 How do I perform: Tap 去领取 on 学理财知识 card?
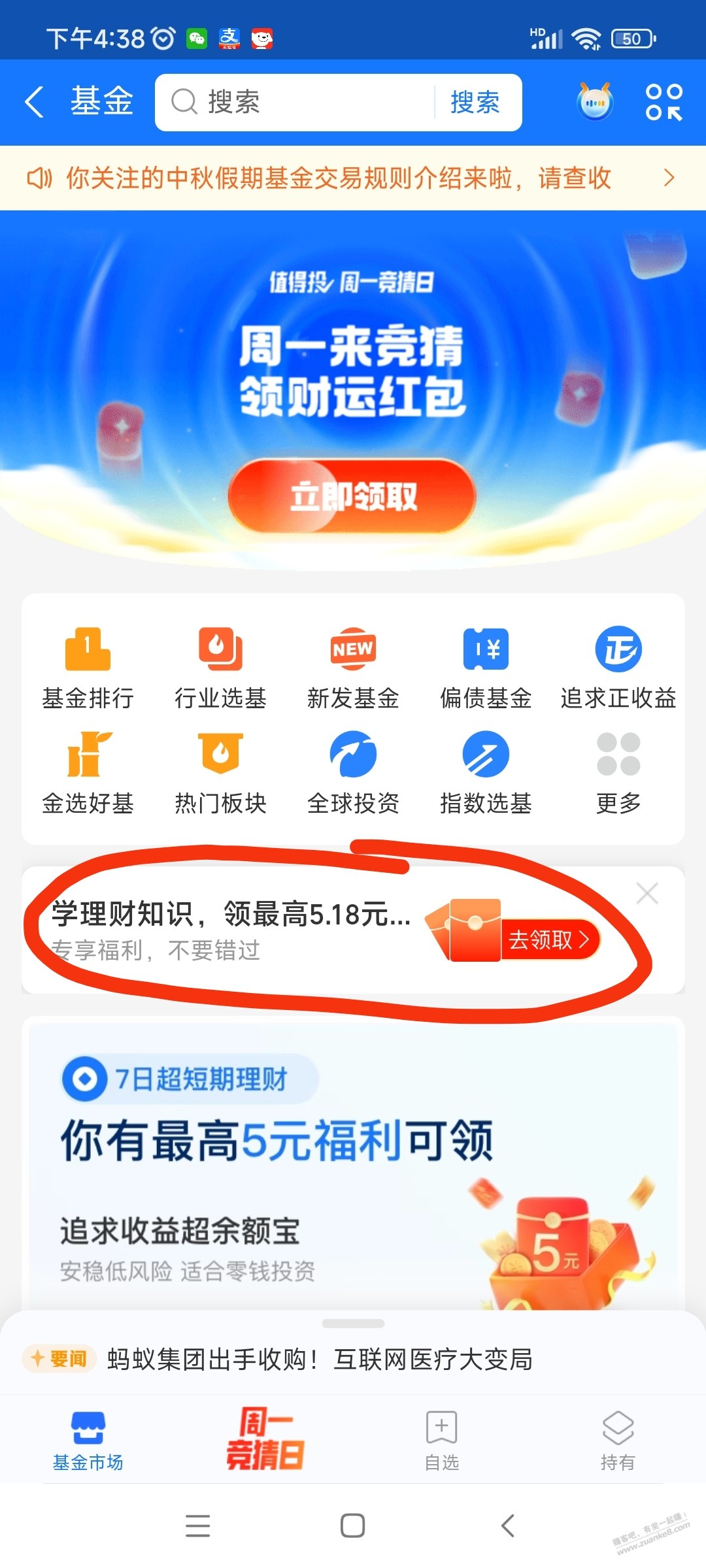pos(549,940)
